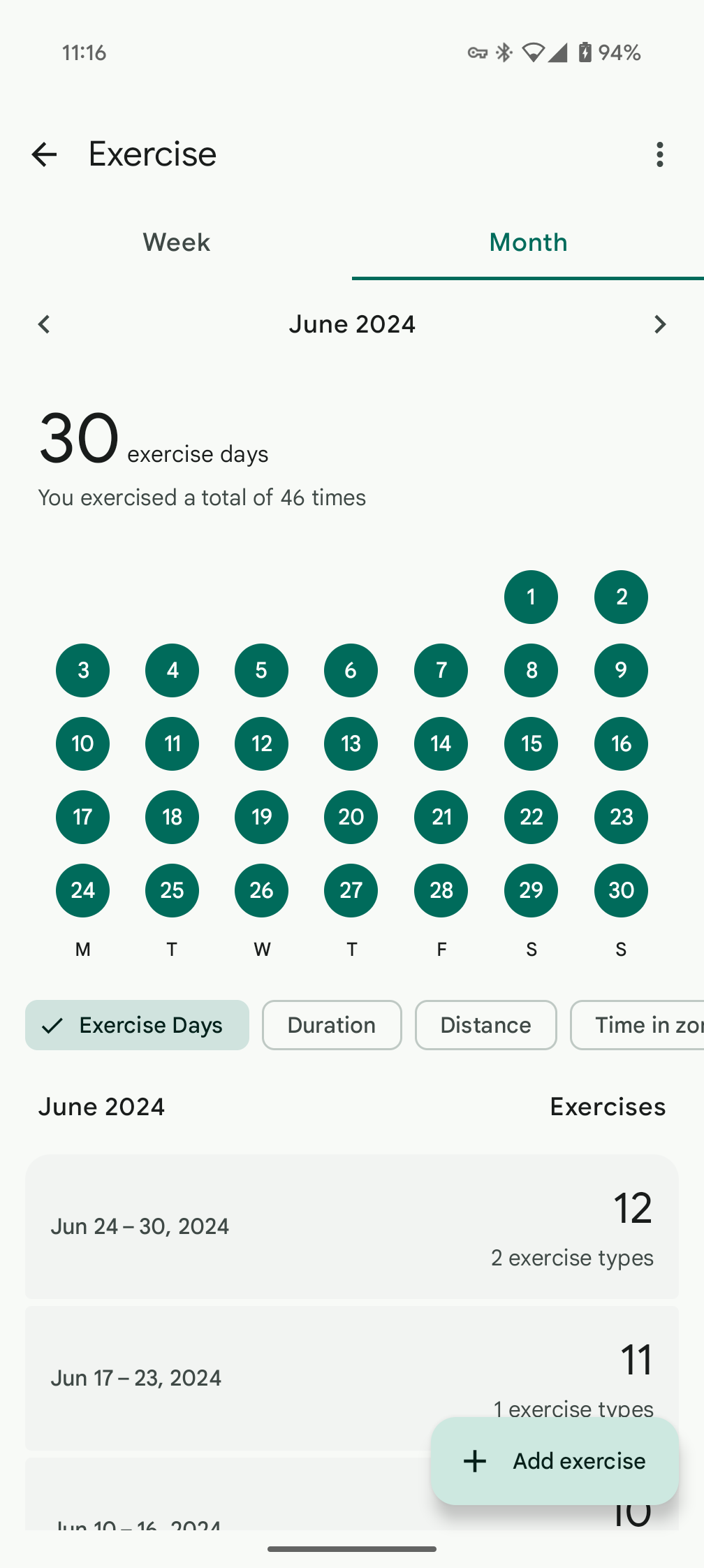Tap the Add exercise button
Viewport: 704px width, 1568px height.
click(x=555, y=1460)
